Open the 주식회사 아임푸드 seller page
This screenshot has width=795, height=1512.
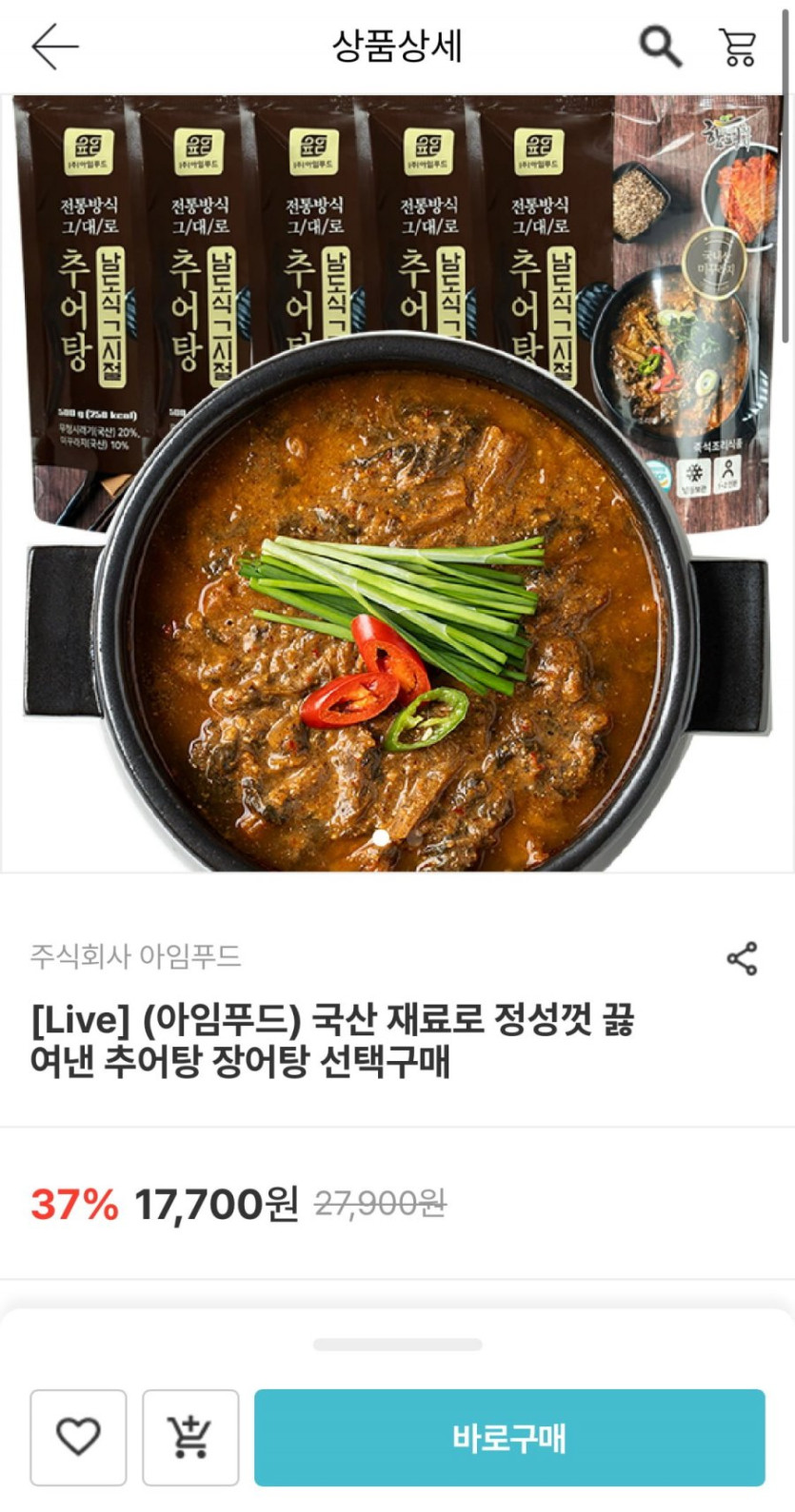136,955
